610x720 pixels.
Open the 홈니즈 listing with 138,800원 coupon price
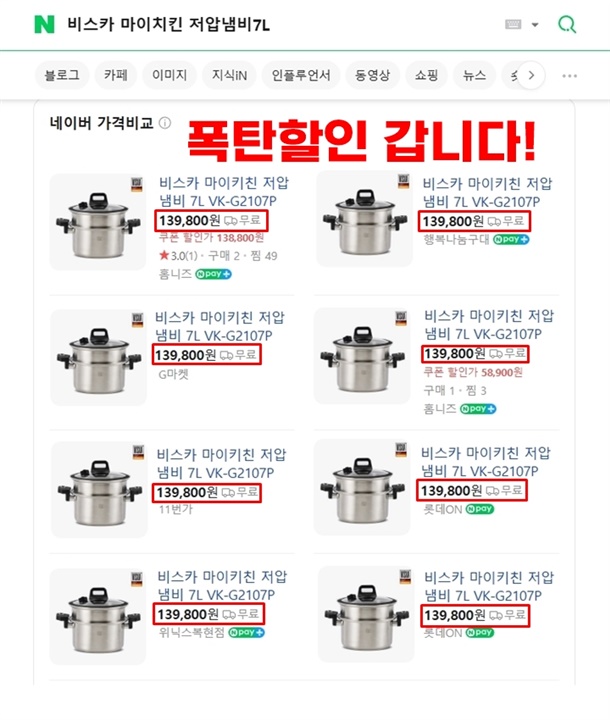click(224, 192)
